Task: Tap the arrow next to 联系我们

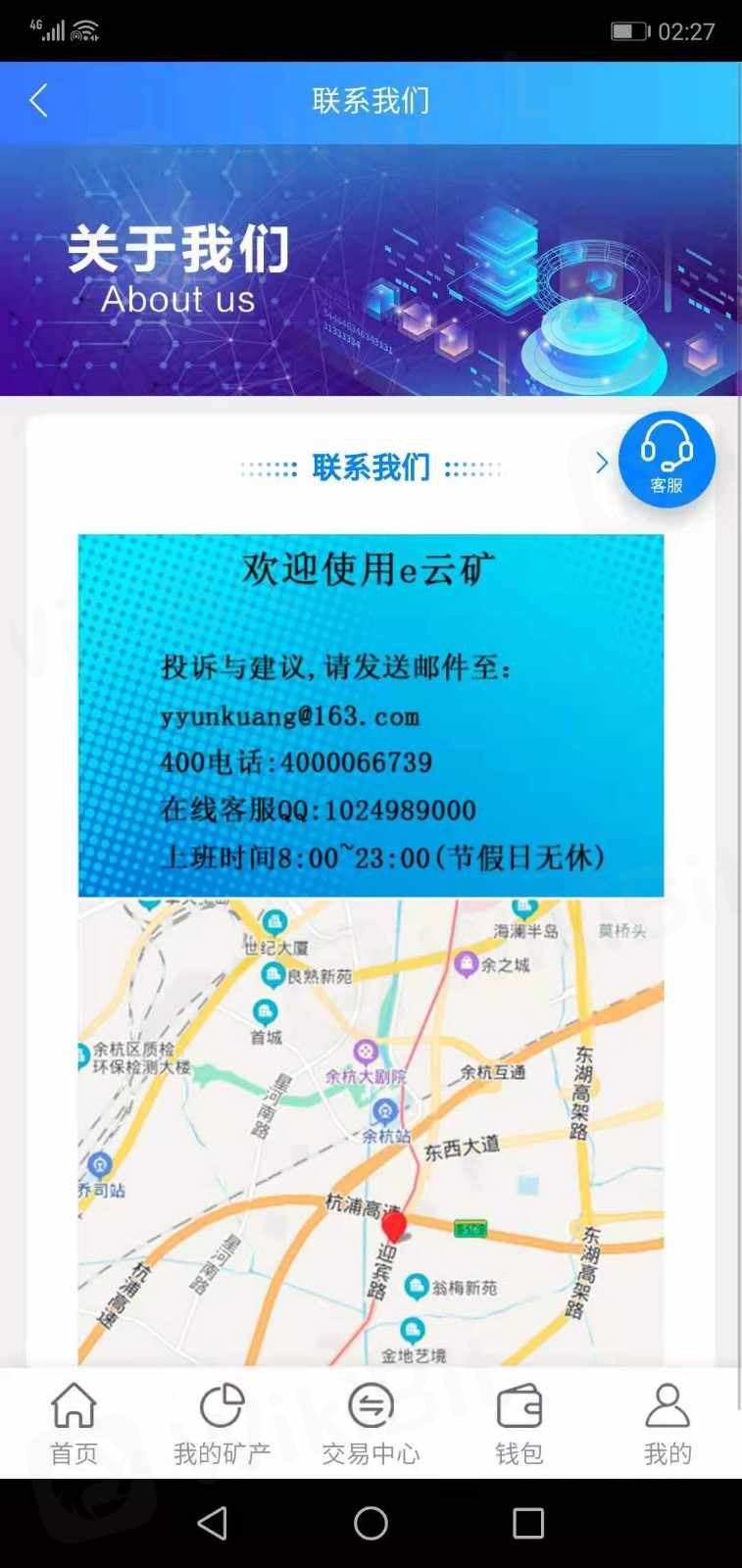Action: click(602, 464)
